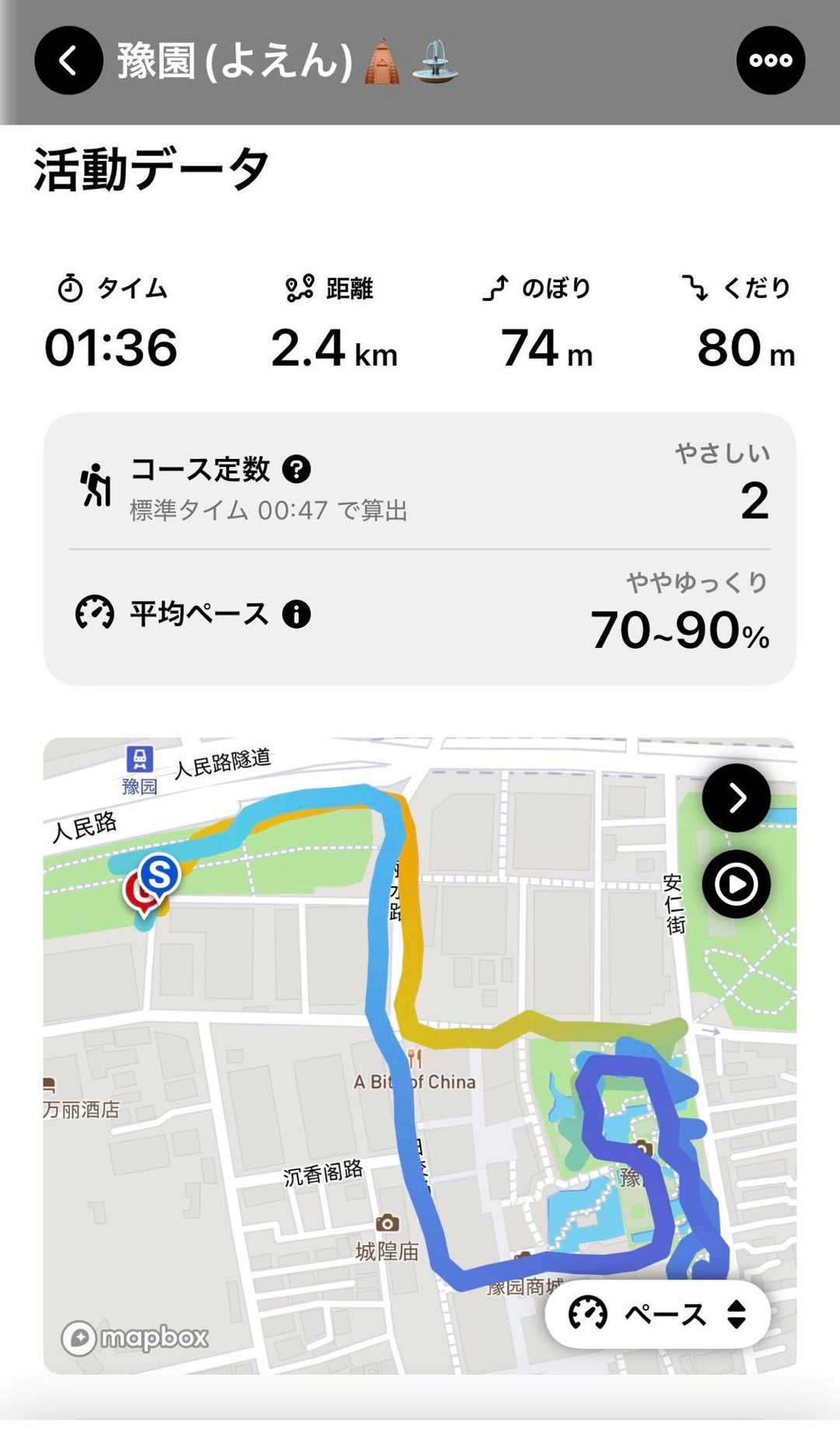
Task: Tap the start marker S on map
Action: point(159,874)
